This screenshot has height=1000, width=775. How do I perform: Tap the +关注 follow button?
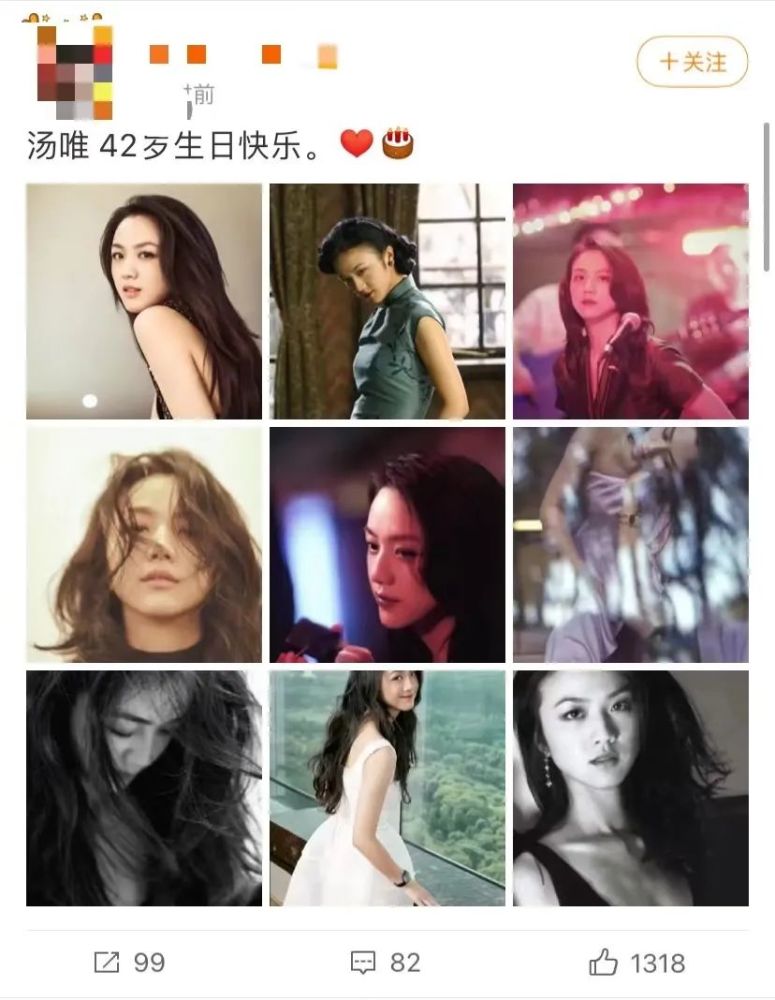pyautogui.click(x=692, y=62)
